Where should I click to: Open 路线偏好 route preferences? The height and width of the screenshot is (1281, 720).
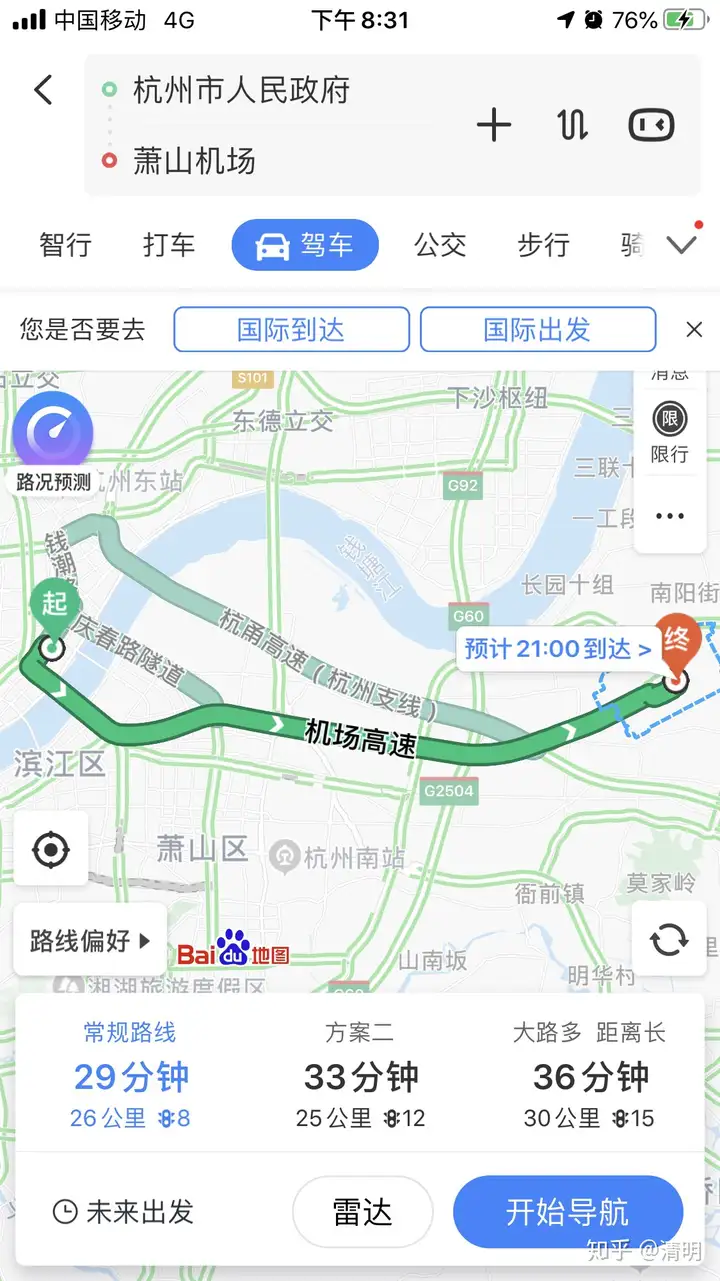(x=90, y=941)
